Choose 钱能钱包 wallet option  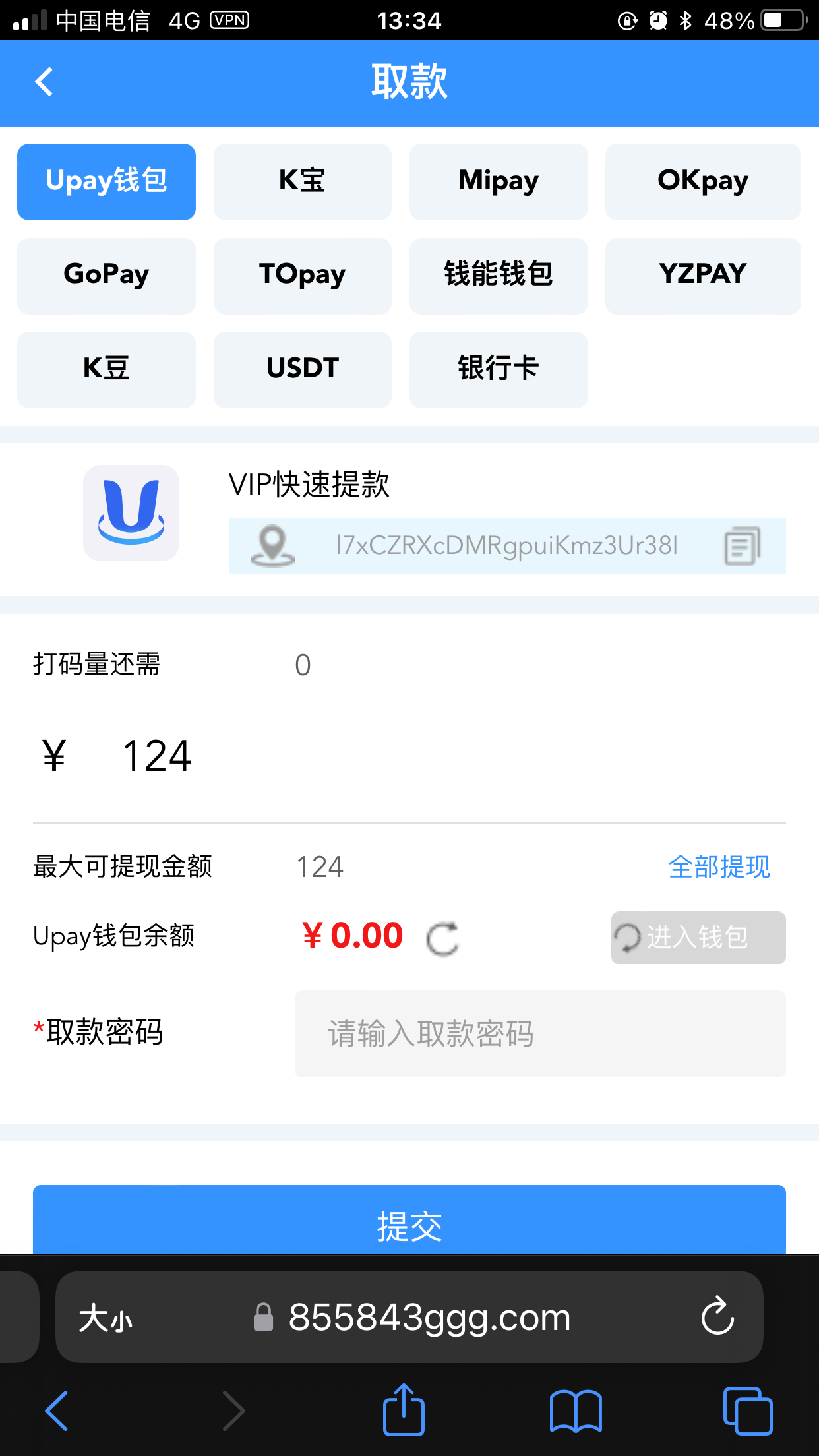[x=498, y=276]
